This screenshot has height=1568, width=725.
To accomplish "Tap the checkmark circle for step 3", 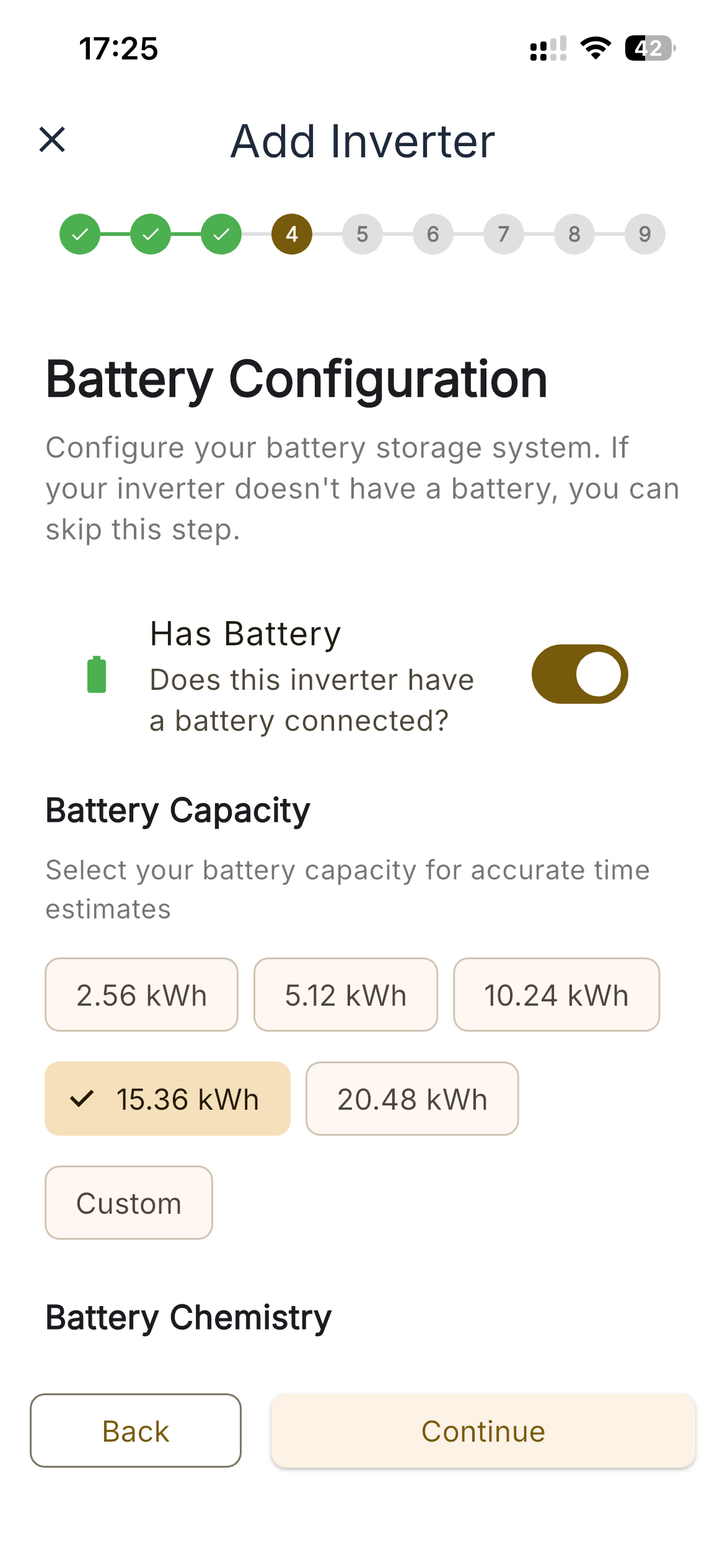I will pyautogui.click(x=221, y=234).
